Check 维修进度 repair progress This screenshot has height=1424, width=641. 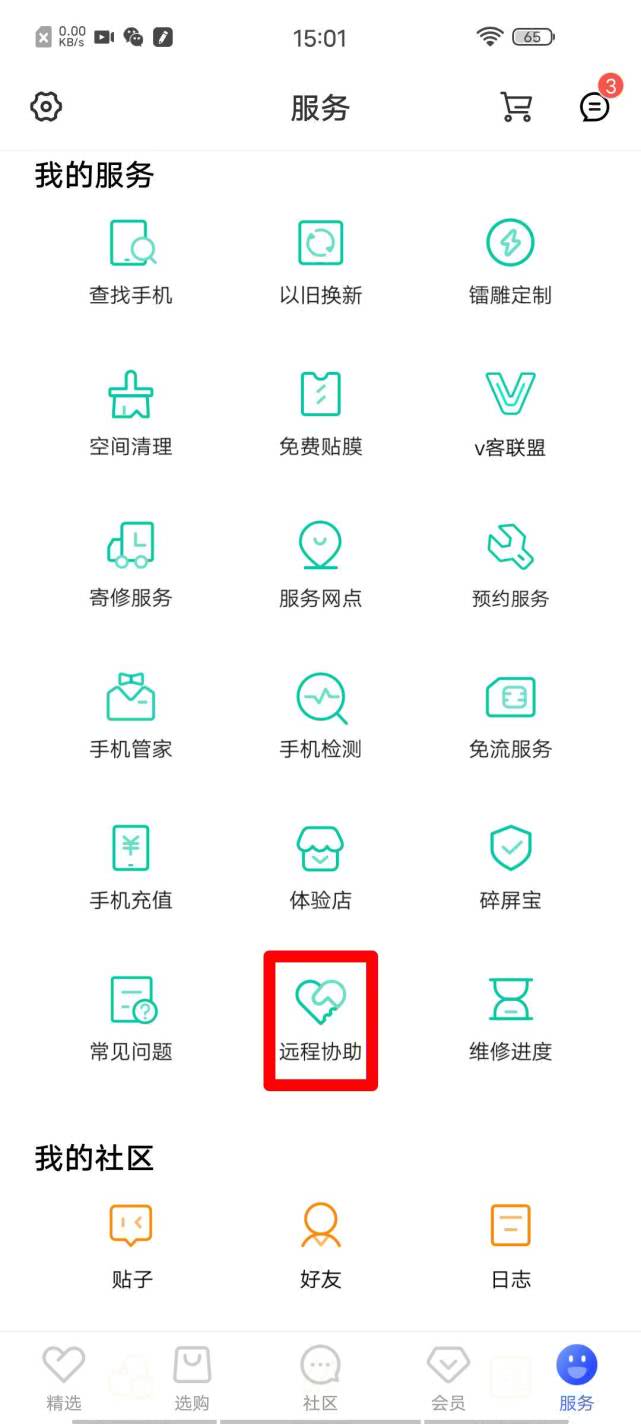[x=510, y=1018]
